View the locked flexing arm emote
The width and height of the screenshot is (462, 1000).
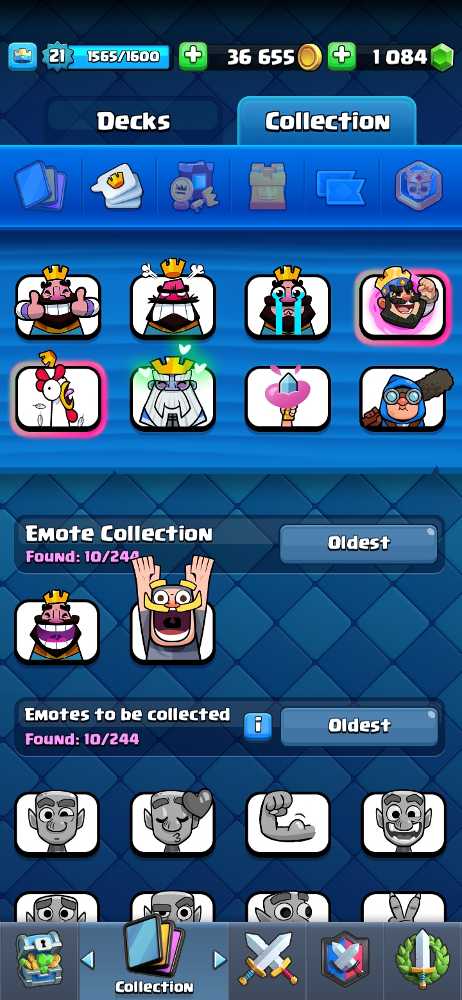288,823
